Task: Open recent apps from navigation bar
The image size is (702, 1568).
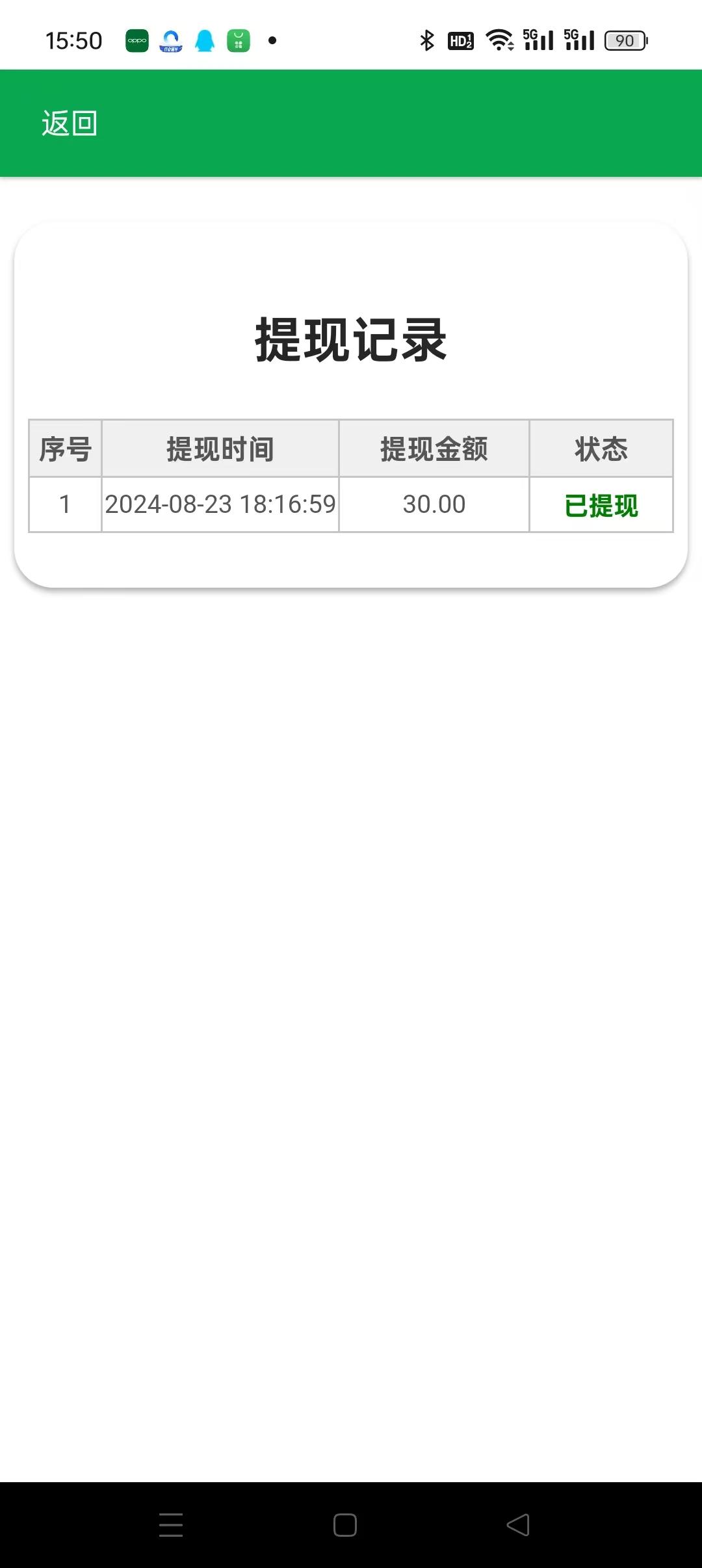Action: point(171,1524)
